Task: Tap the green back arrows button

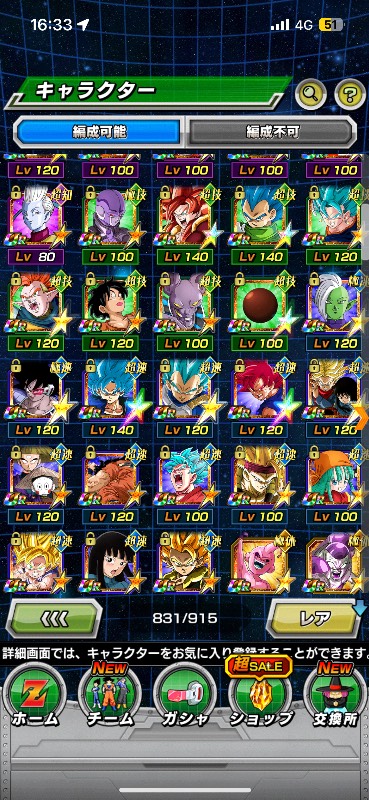Action: (x=54, y=618)
